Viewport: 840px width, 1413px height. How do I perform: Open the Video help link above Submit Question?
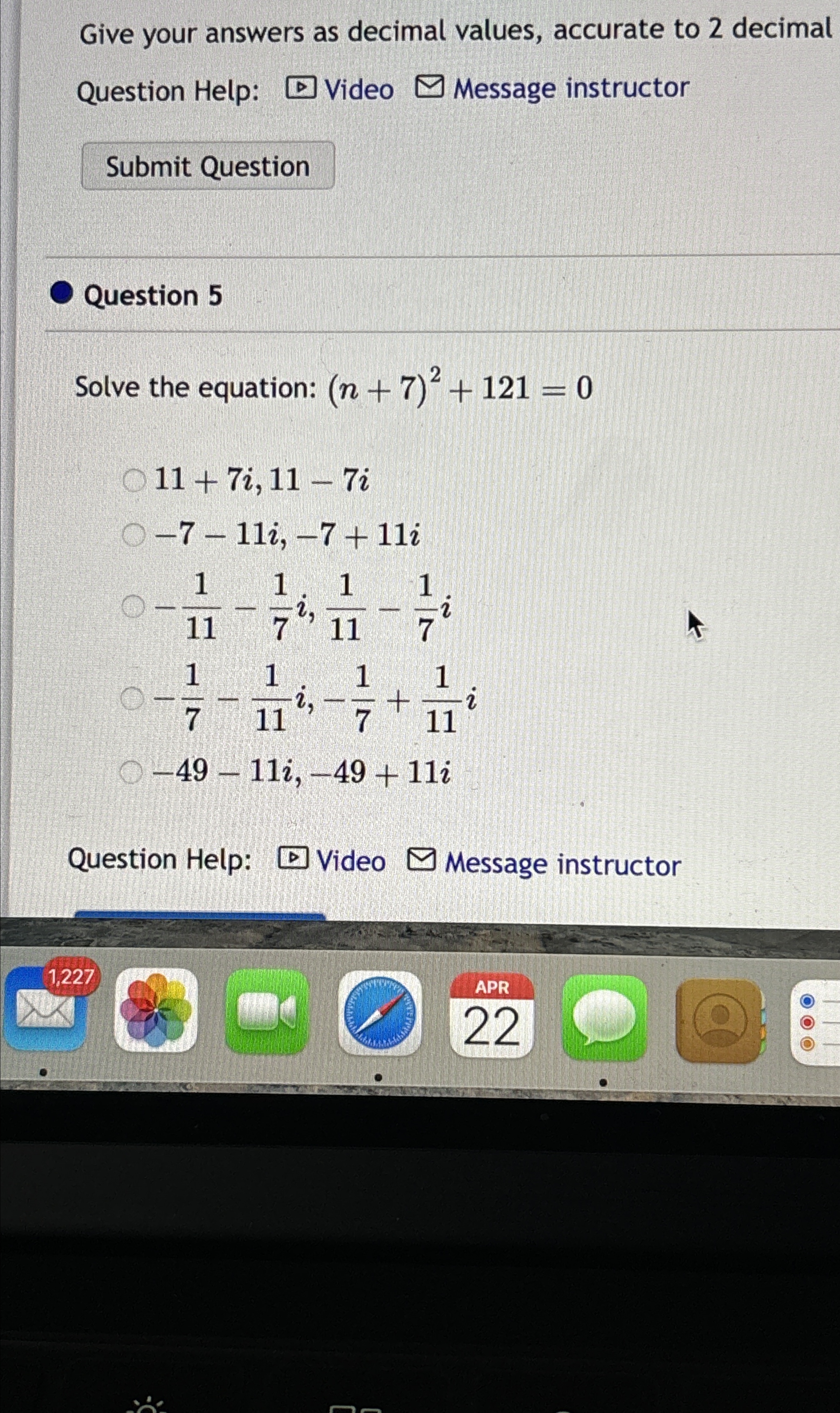341,89
